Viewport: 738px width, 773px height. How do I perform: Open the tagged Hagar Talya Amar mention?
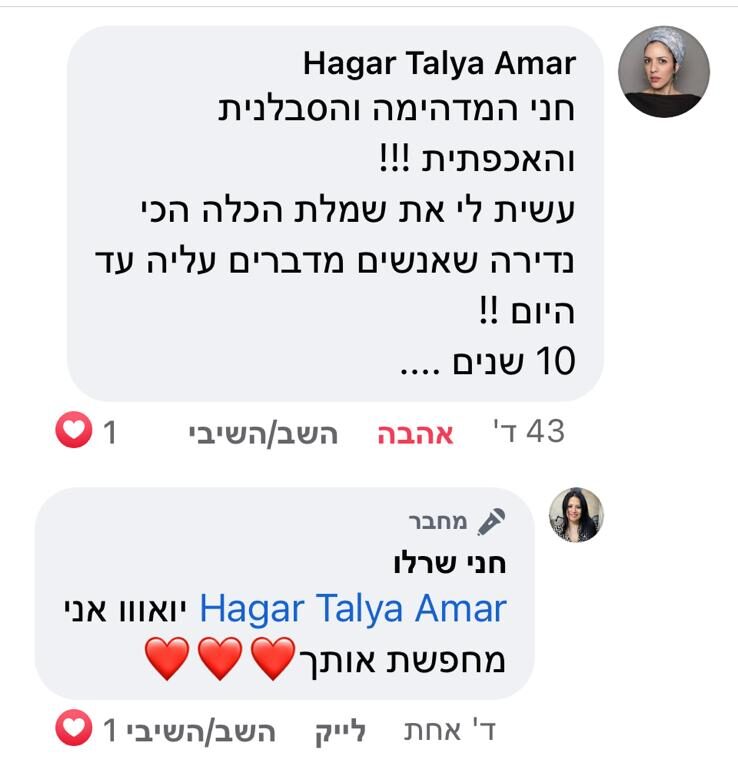[354, 609]
